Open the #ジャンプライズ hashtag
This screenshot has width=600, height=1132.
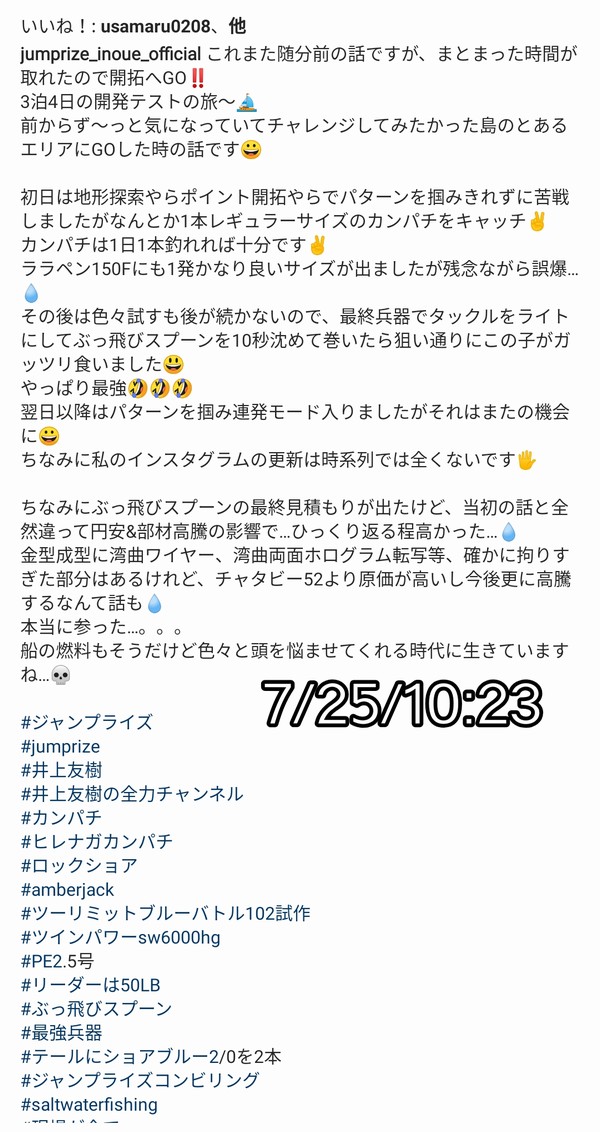point(86,722)
